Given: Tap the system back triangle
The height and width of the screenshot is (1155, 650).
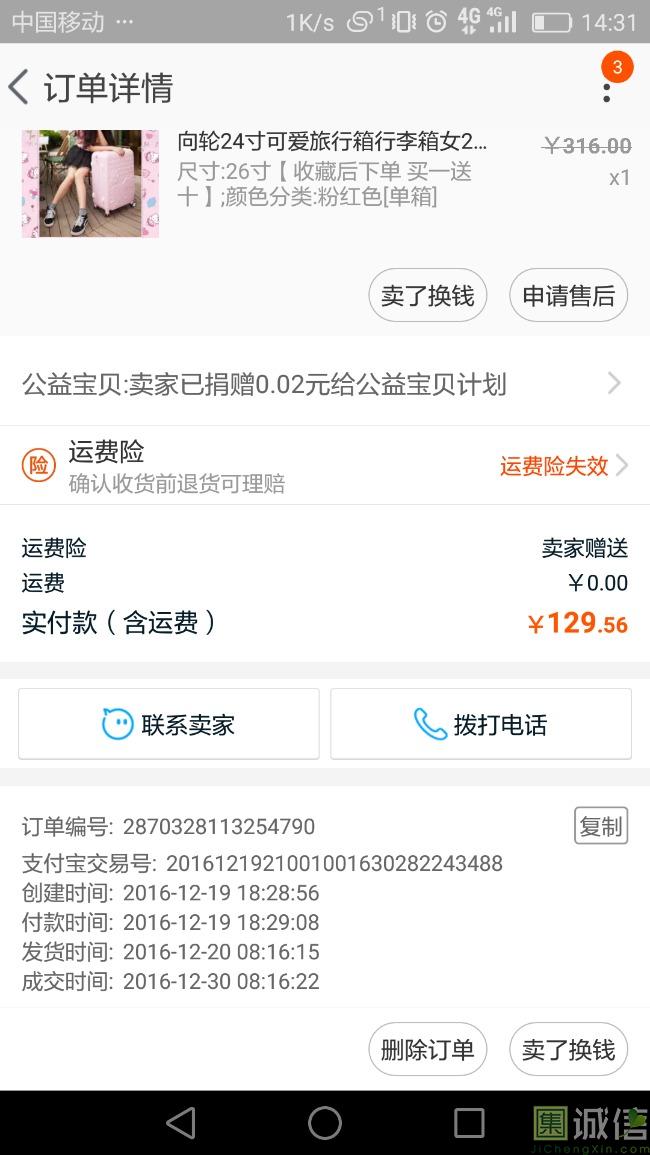Looking at the screenshot, I should (181, 1123).
